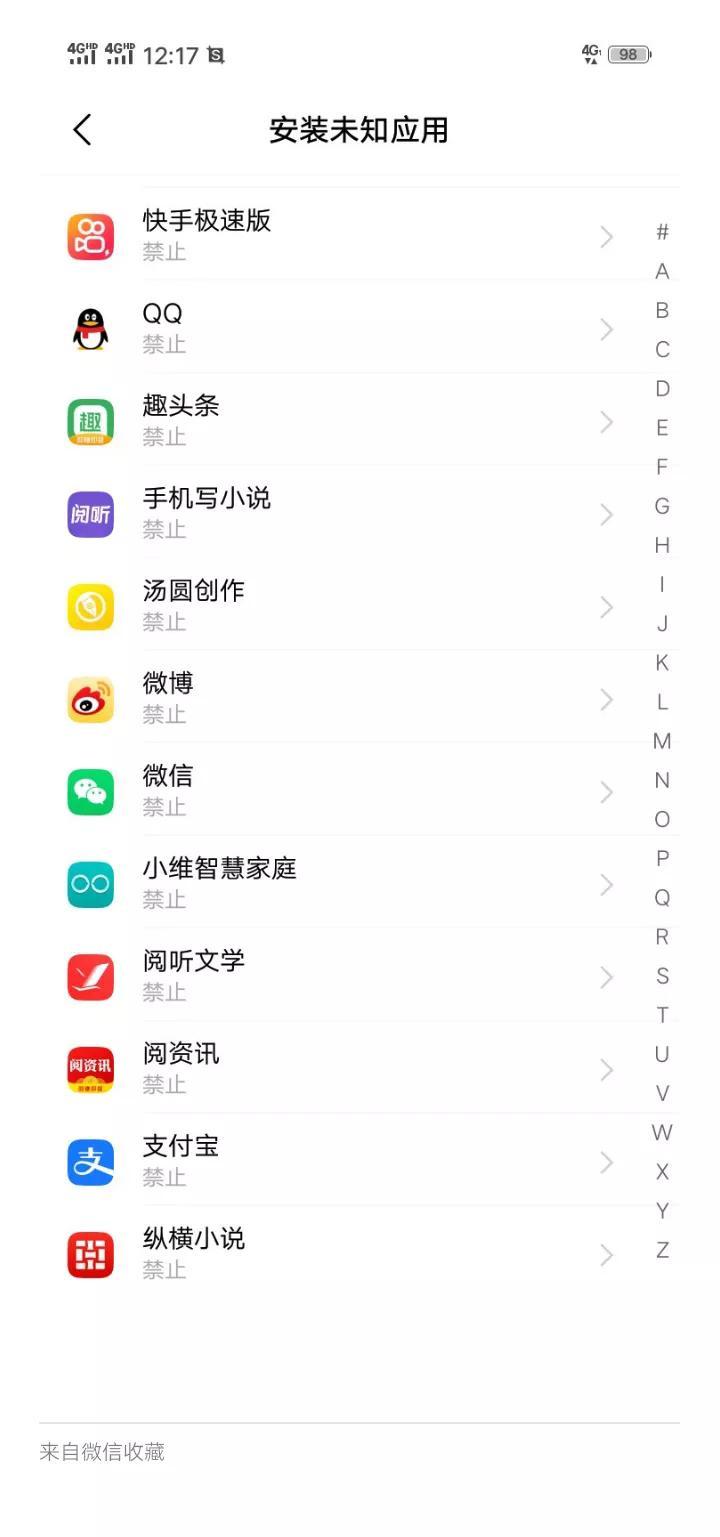Open 阅听文学 permission setting

pos(340,975)
